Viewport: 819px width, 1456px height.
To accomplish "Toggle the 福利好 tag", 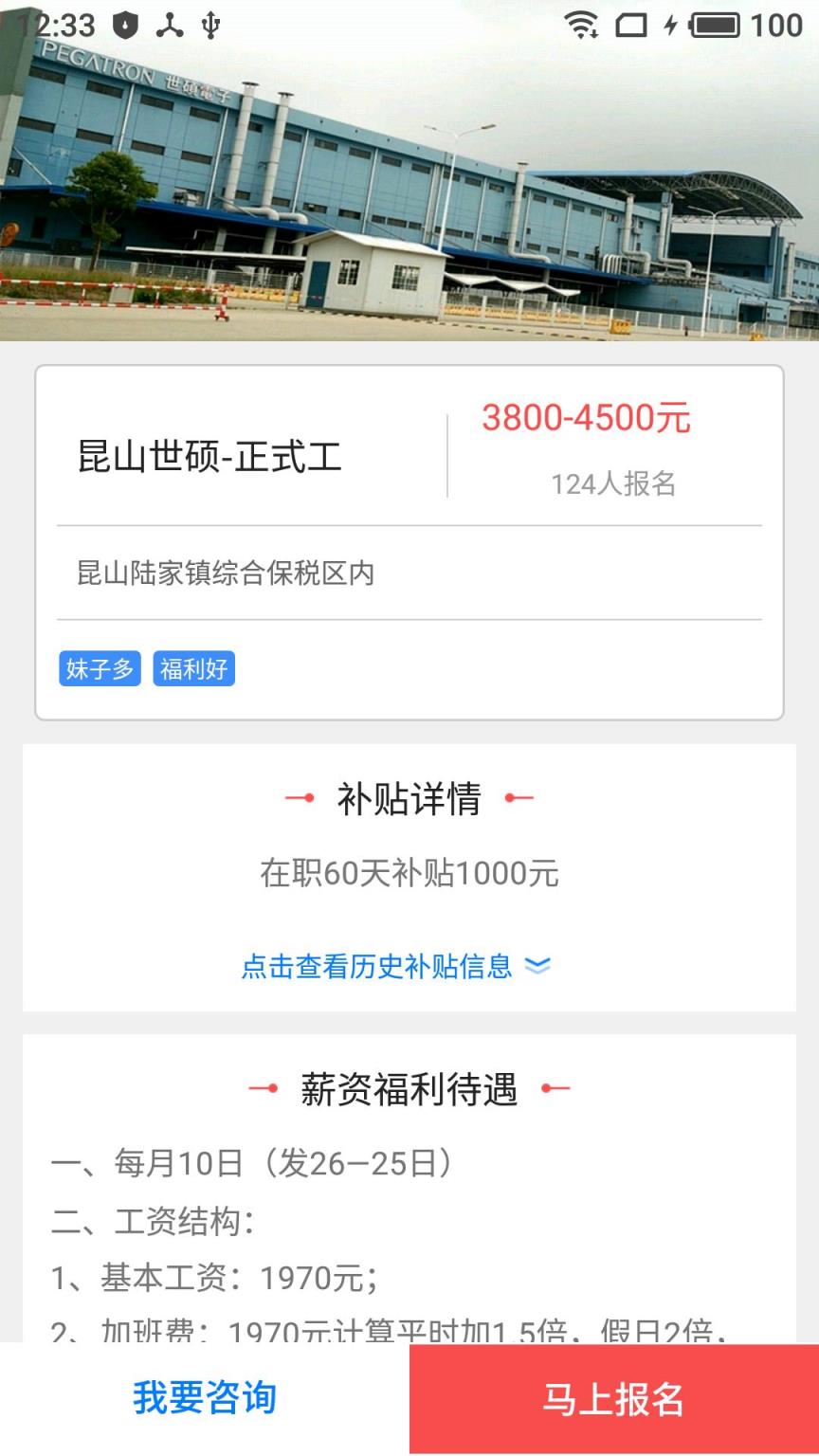I will (x=194, y=669).
